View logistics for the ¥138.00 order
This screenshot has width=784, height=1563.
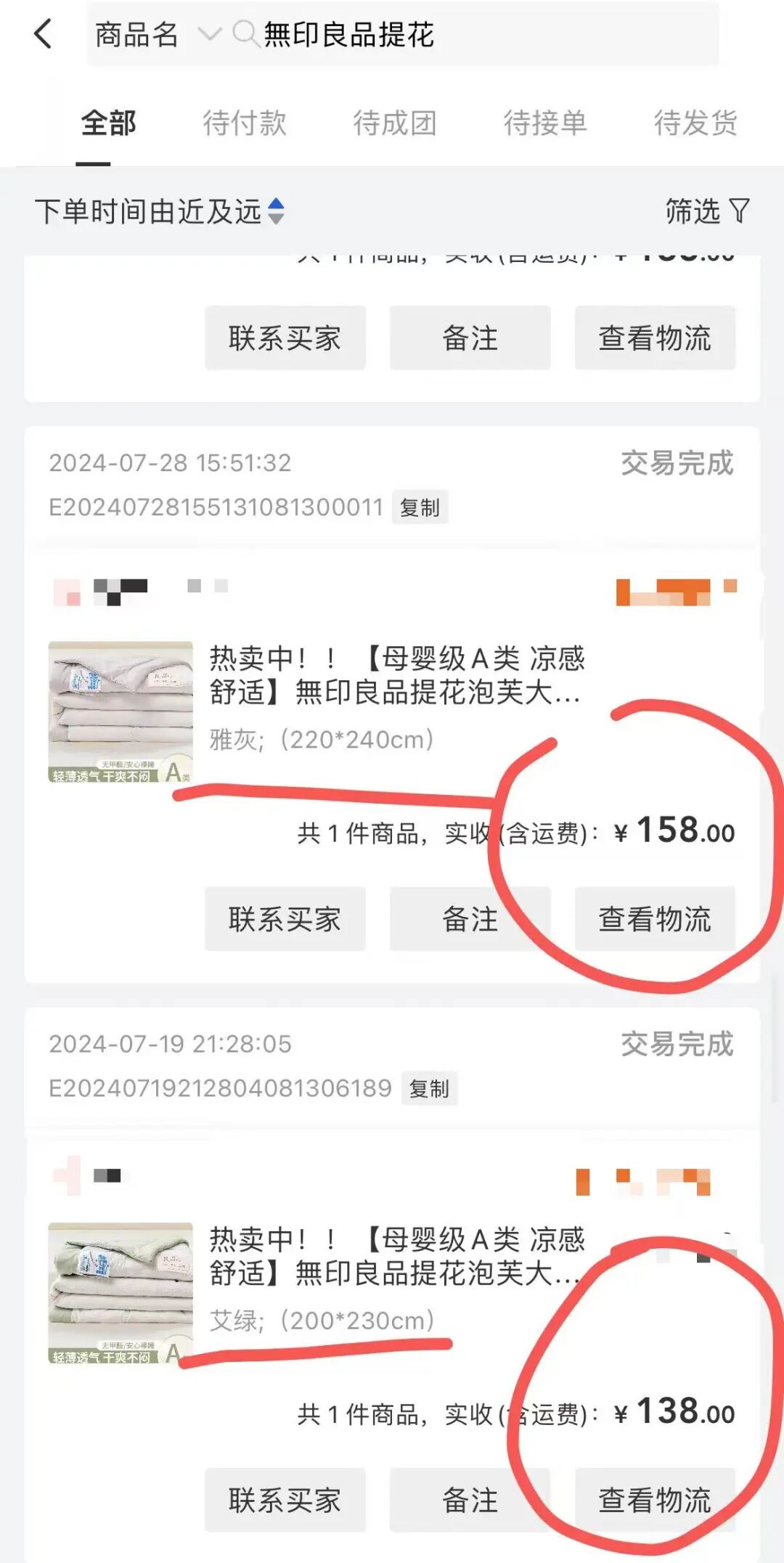656,1500
